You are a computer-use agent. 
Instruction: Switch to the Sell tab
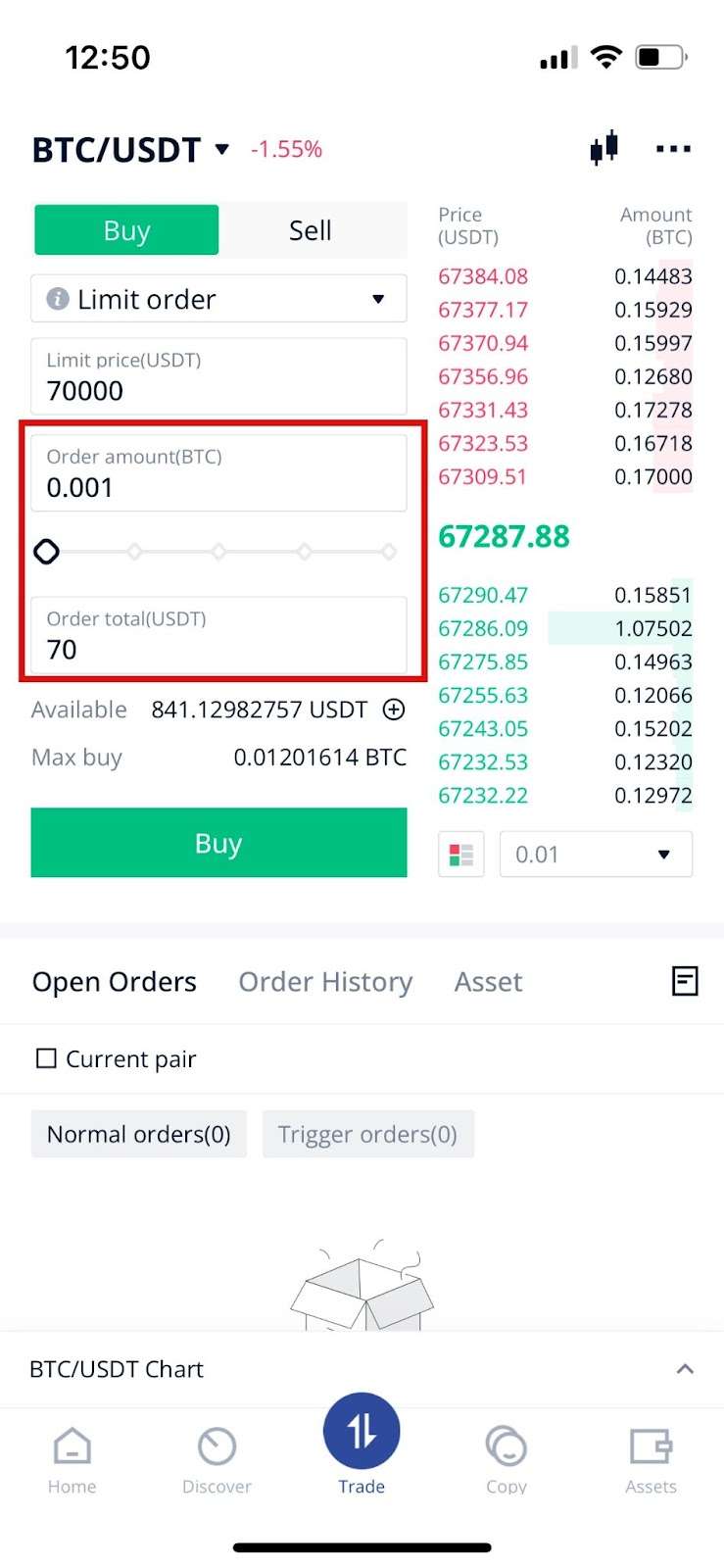311,230
